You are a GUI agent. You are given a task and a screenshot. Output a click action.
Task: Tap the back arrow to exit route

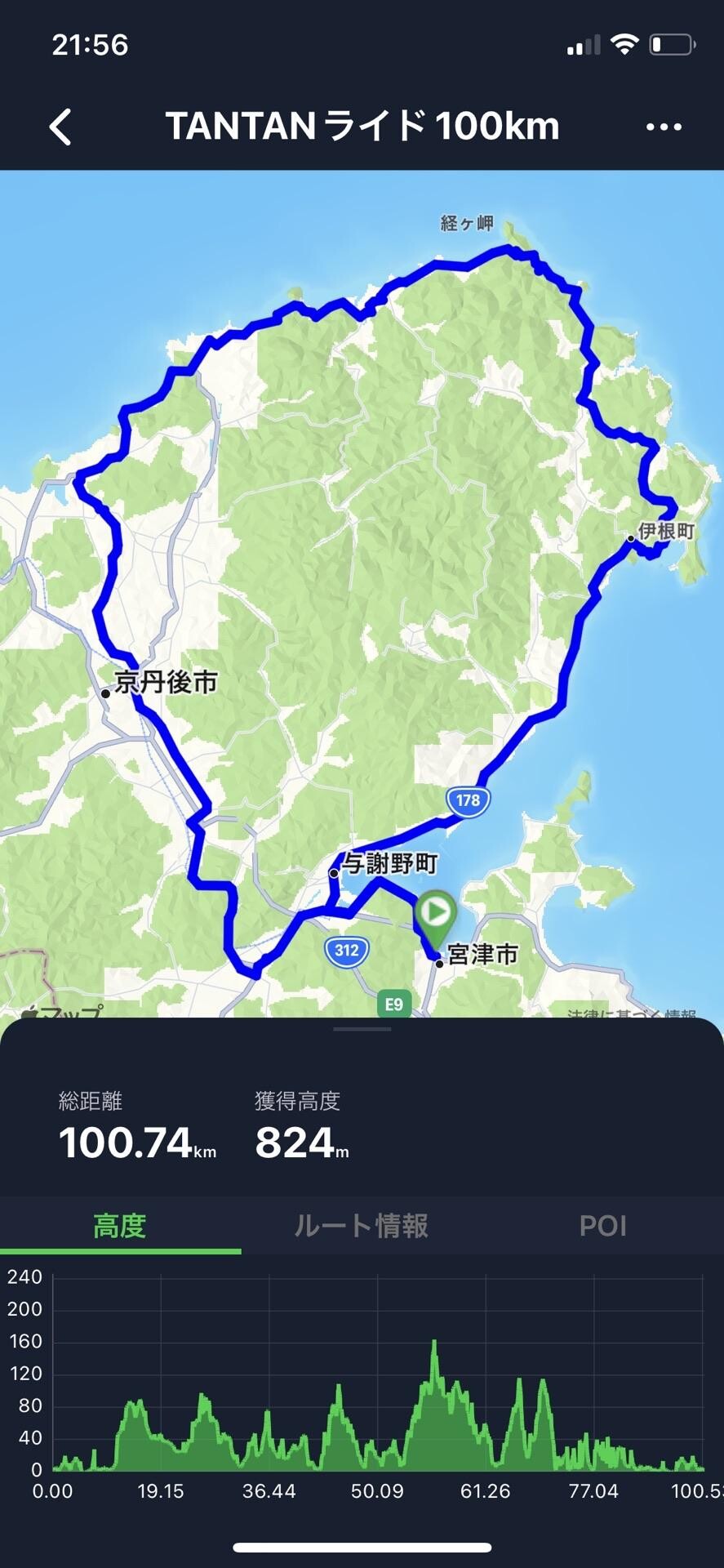pyautogui.click(x=60, y=127)
